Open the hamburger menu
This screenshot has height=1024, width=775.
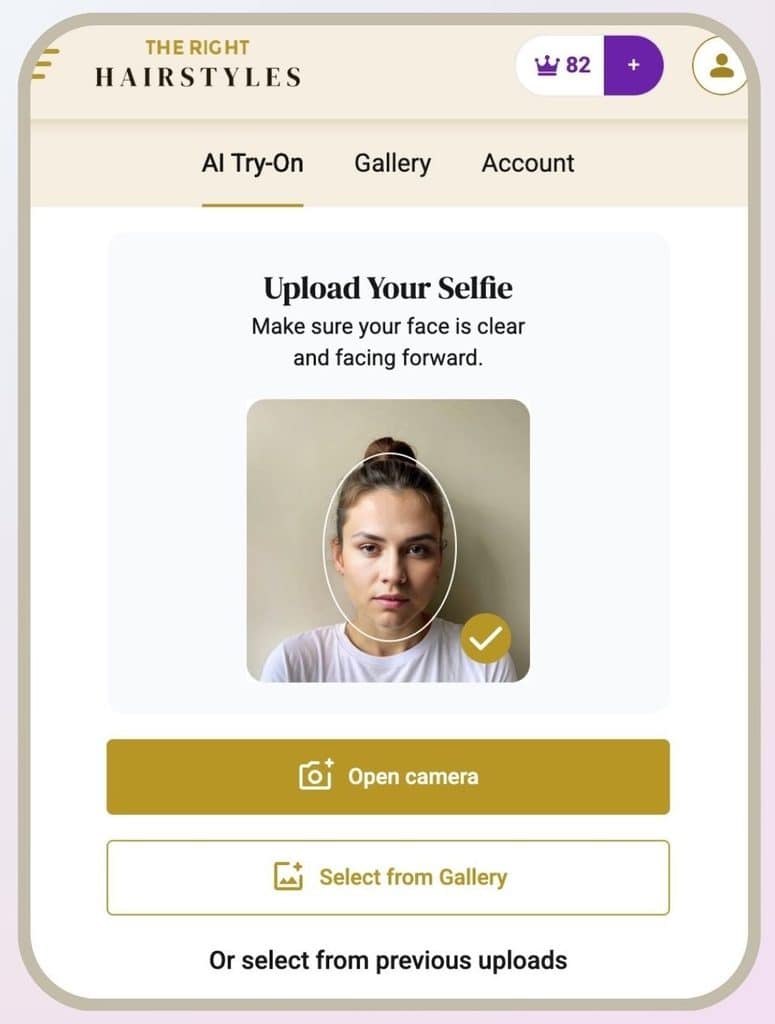pos(44,64)
